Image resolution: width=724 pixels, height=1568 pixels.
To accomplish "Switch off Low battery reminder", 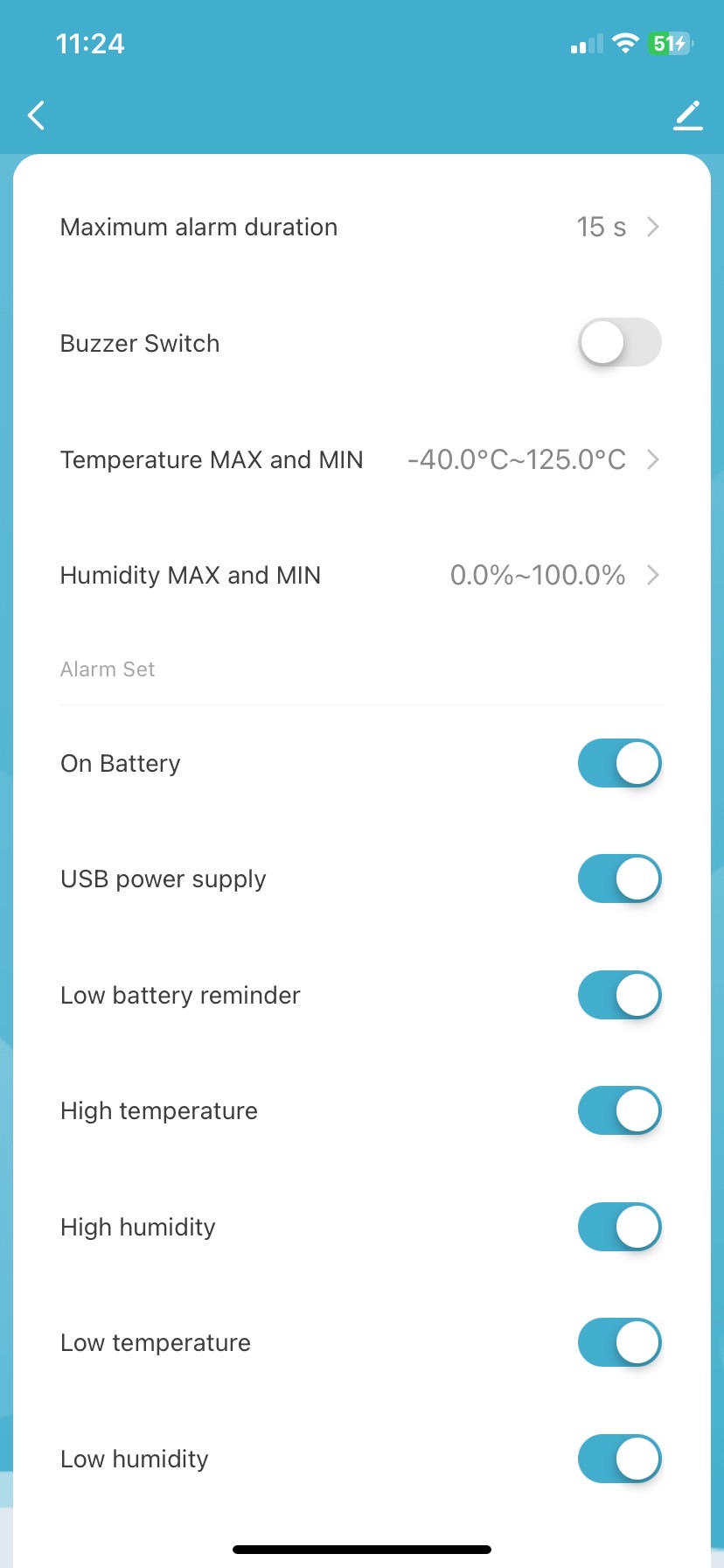I will click(619, 995).
